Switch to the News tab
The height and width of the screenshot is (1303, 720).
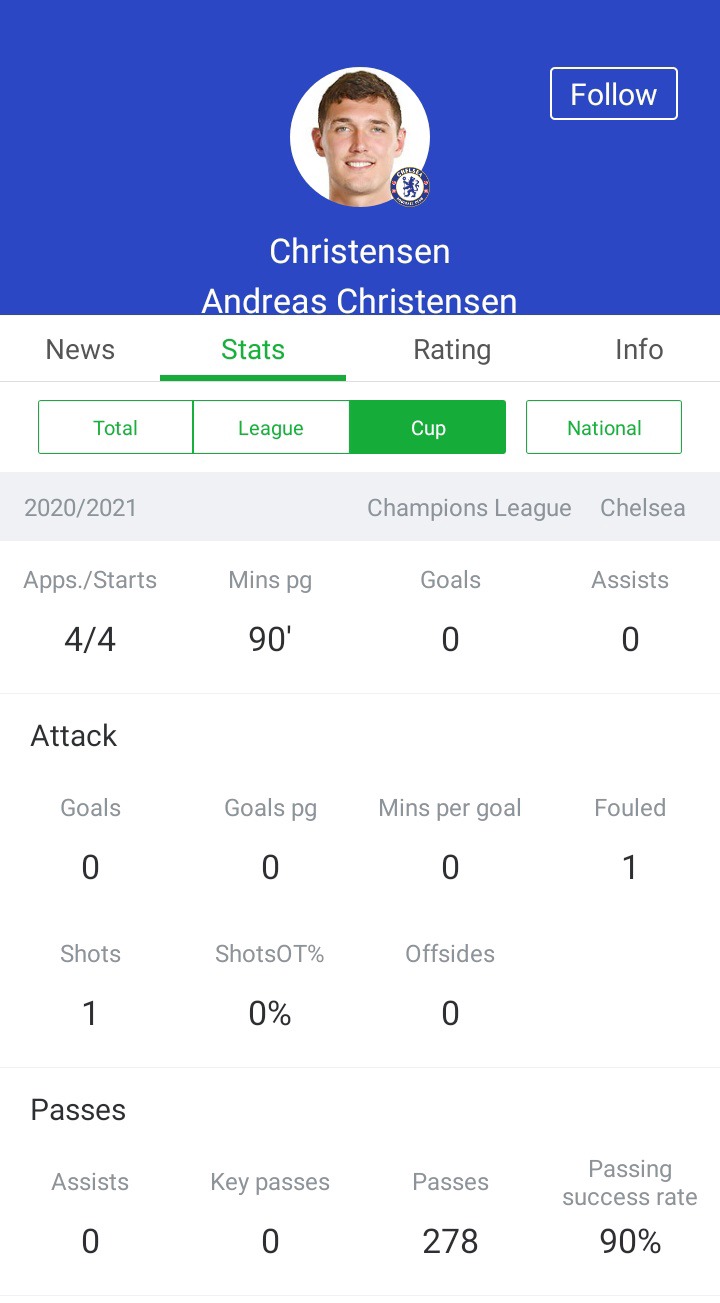(80, 349)
